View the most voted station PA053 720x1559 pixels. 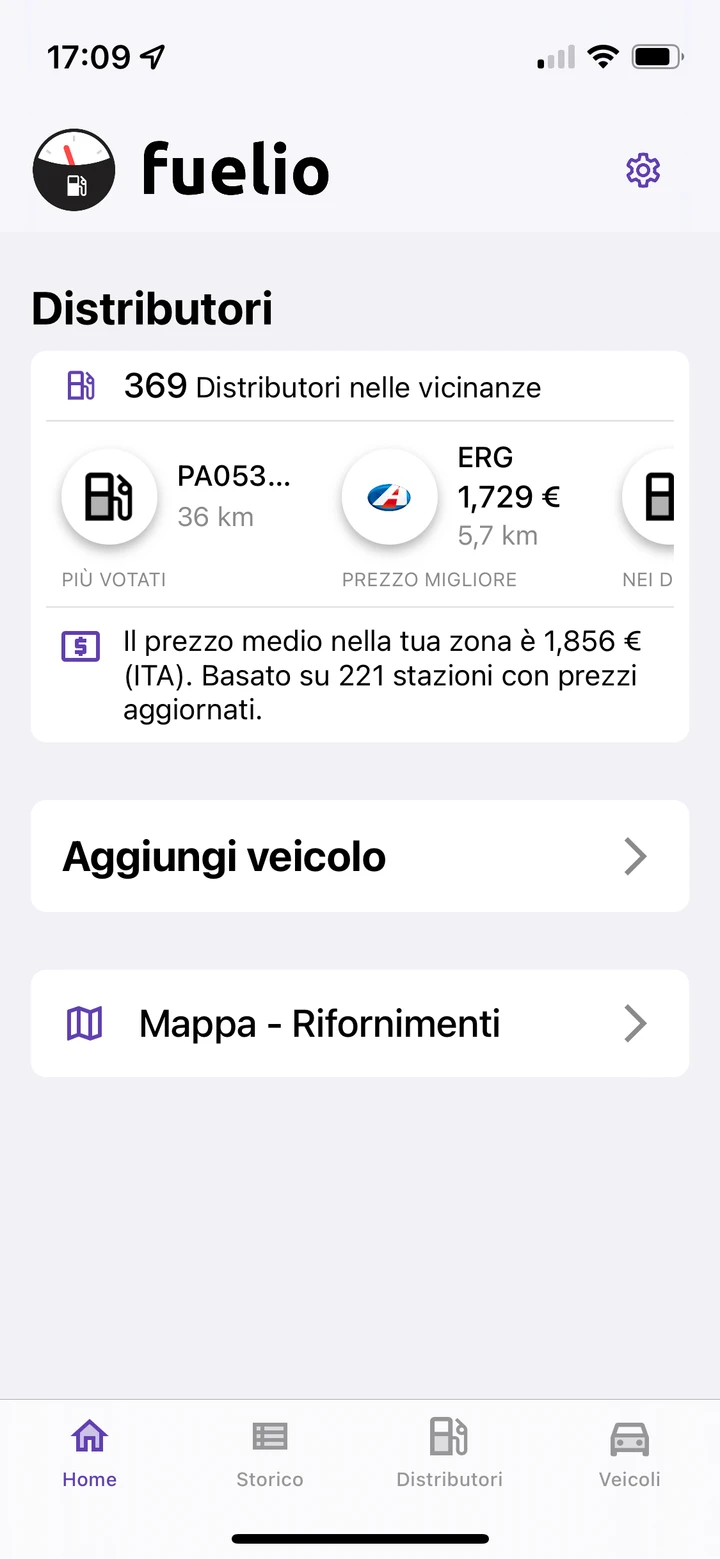(x=180, y=516)
